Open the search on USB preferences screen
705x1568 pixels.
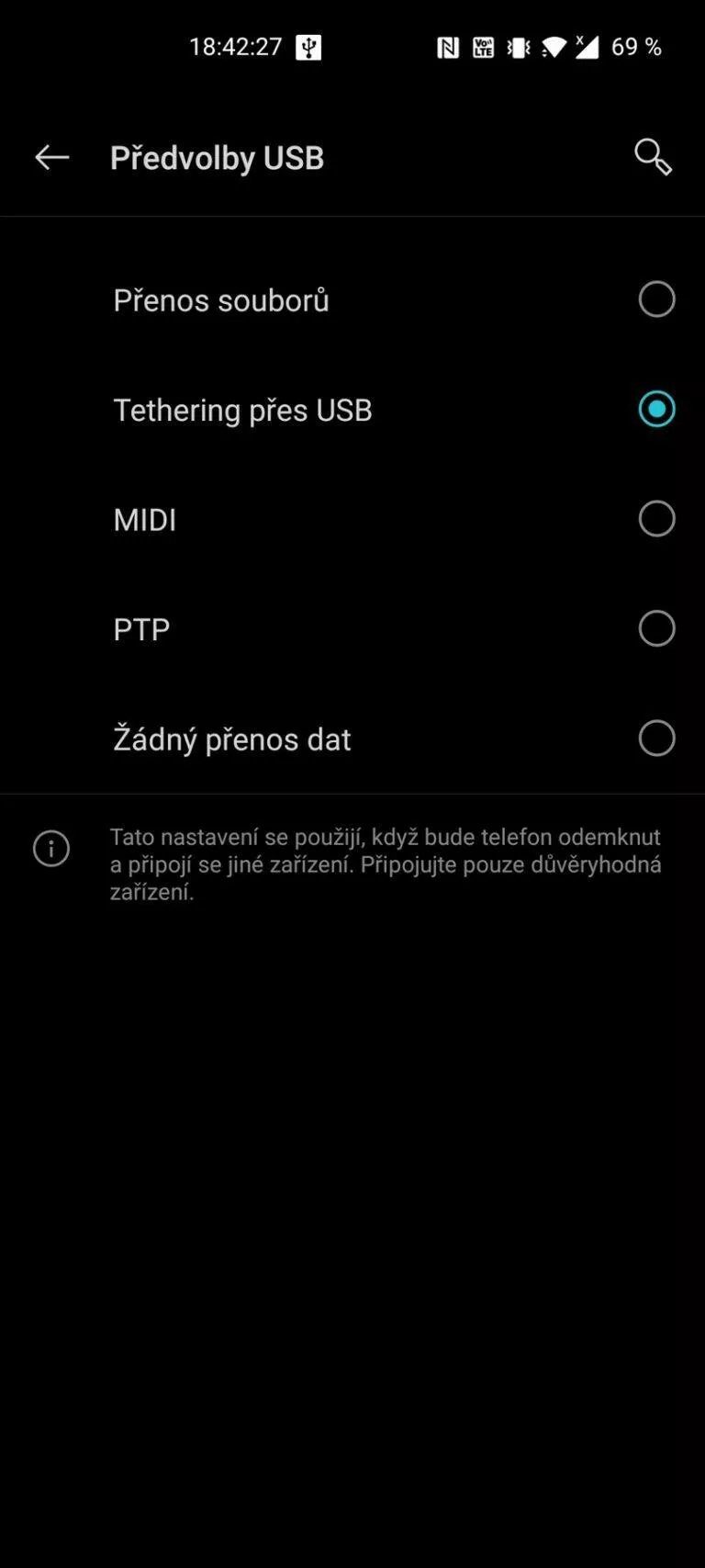652,156
